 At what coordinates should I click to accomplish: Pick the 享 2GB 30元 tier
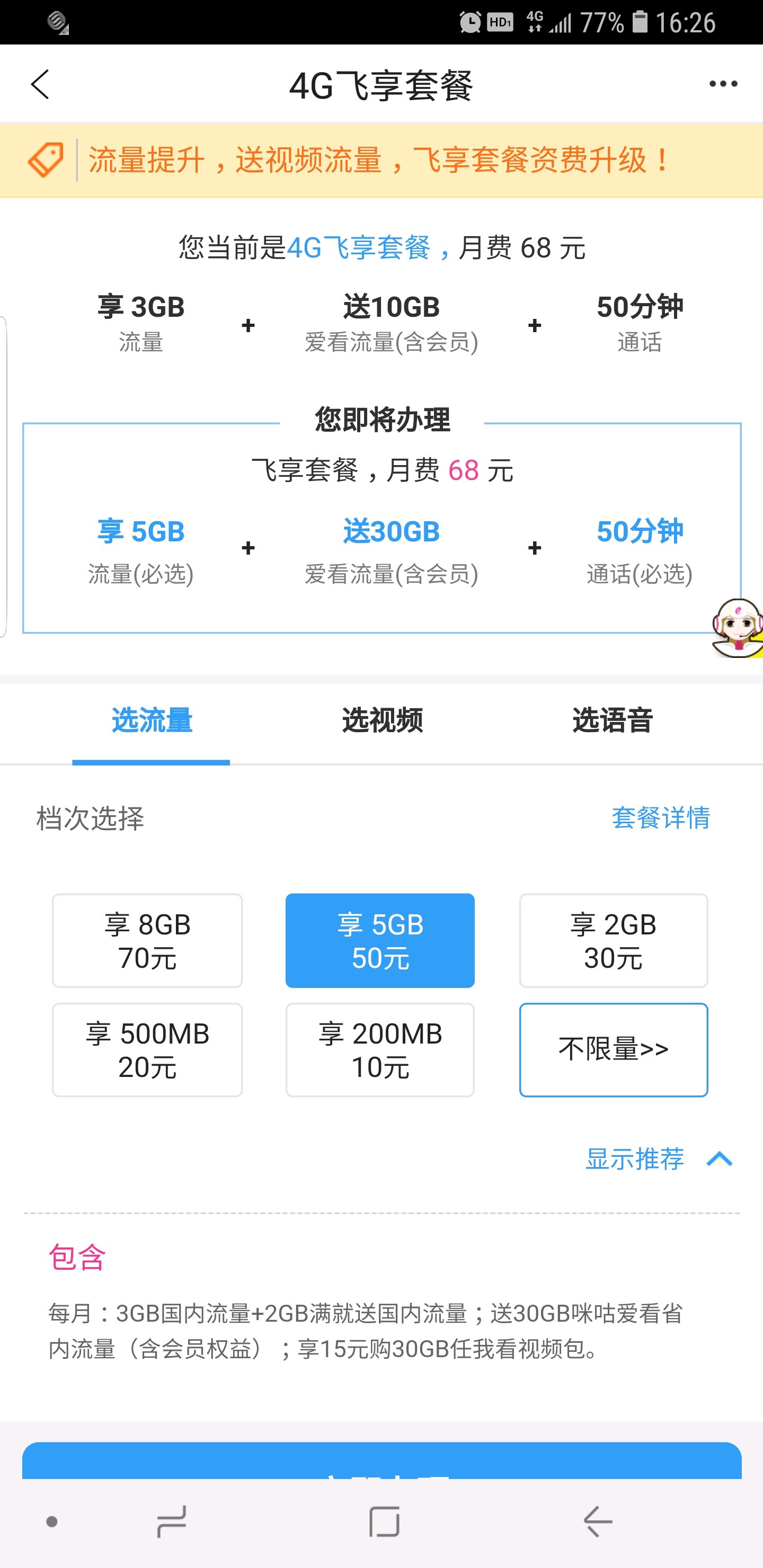(x=613, y=940)
